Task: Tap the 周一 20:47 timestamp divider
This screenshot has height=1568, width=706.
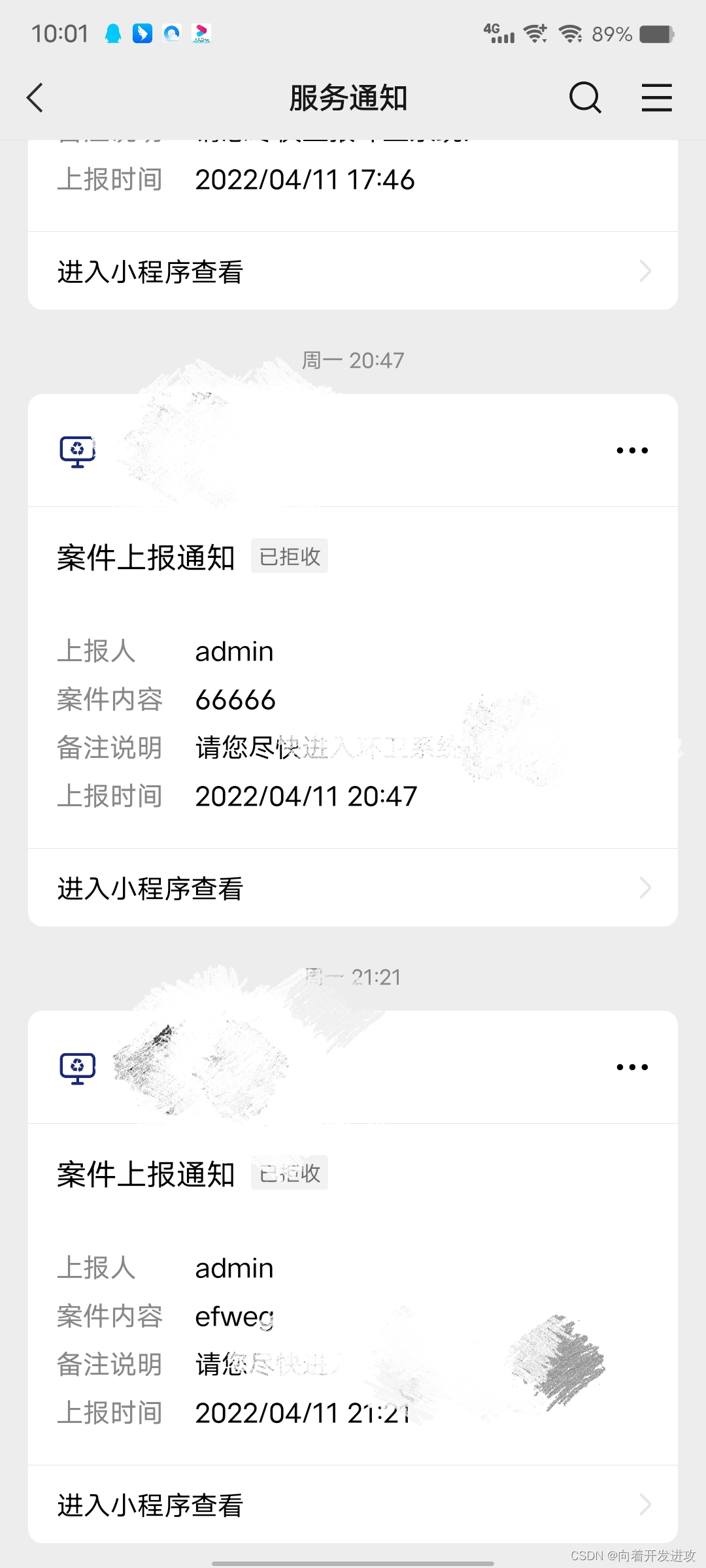Action: 353,360
